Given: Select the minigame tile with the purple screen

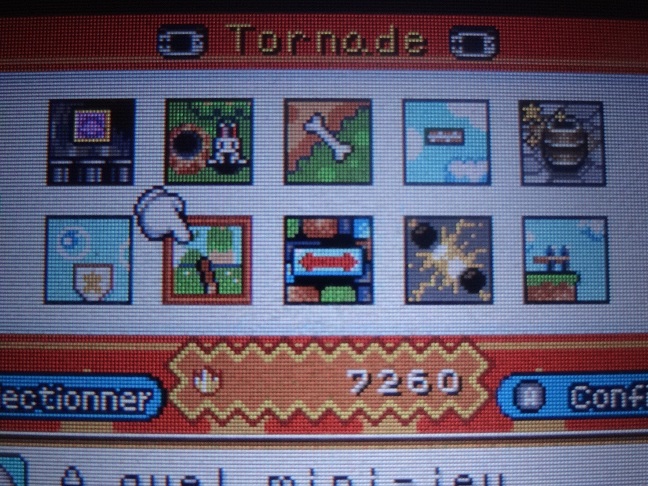Looking at the screenshot, I should coord(92,141).
